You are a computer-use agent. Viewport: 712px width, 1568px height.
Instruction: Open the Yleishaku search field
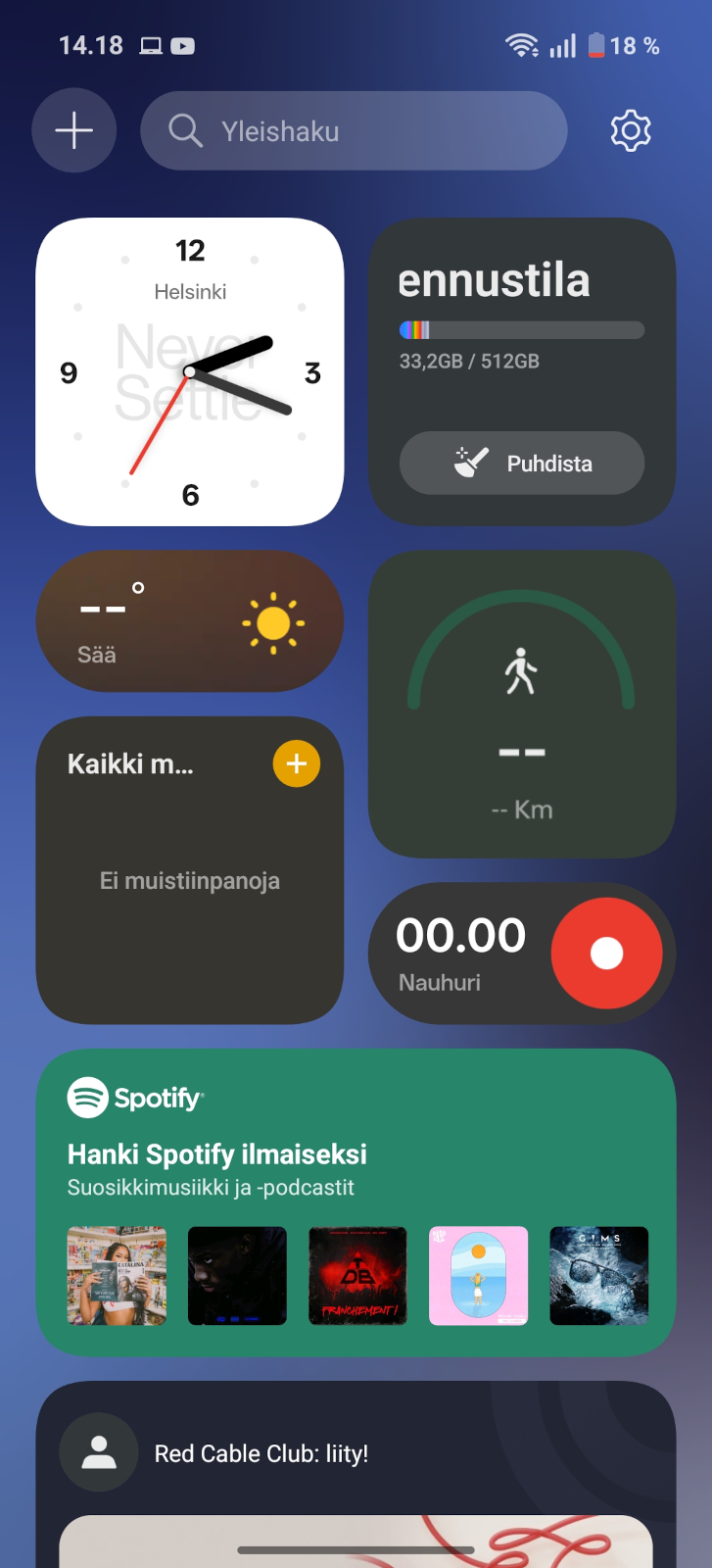click(x=354, y=130)
